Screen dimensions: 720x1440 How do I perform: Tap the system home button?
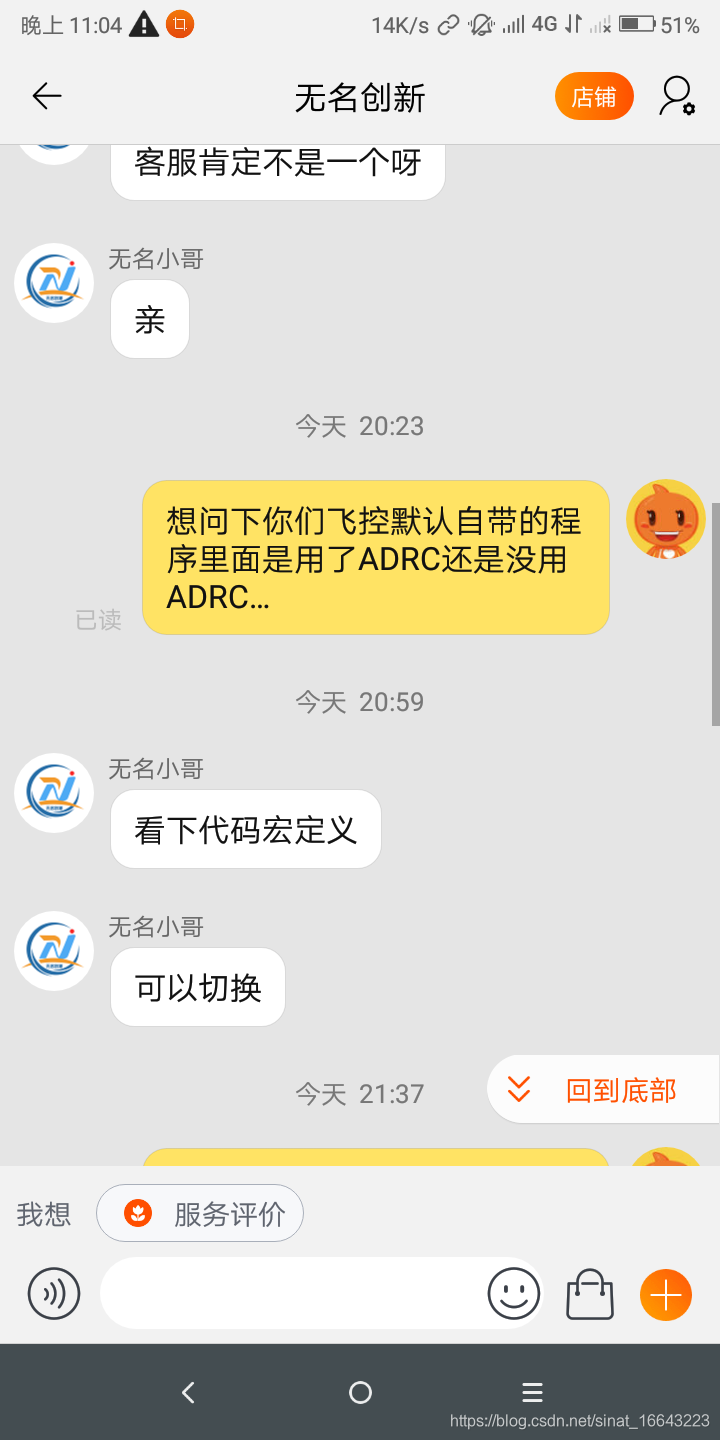(x=360, y=1392)
